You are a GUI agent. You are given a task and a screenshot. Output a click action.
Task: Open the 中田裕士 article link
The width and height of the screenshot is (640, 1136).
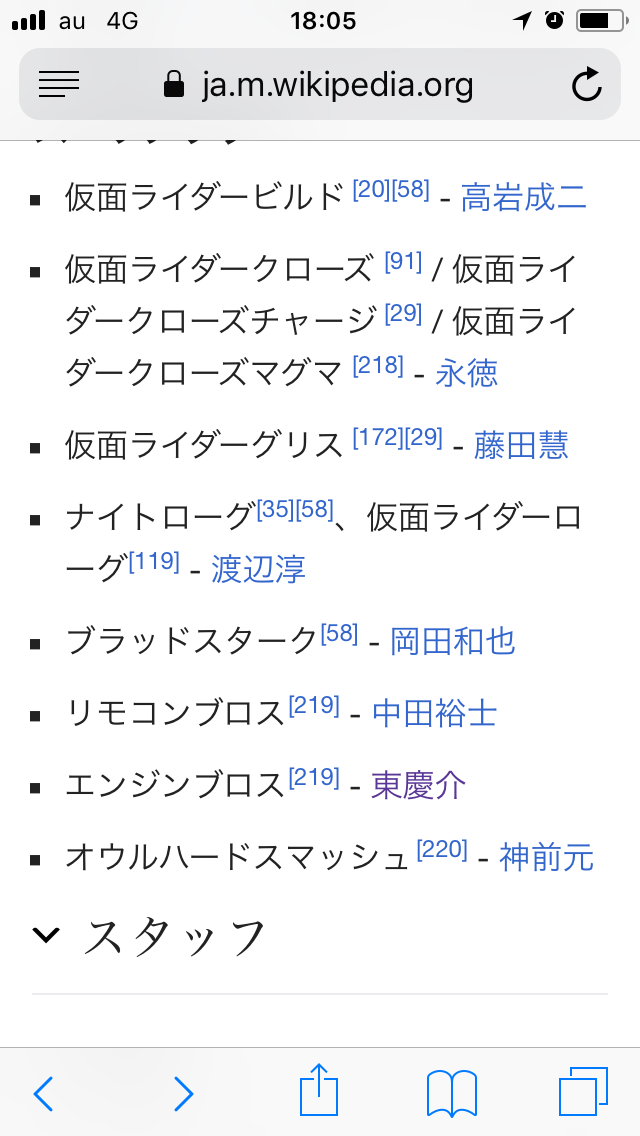click(434, 713)
